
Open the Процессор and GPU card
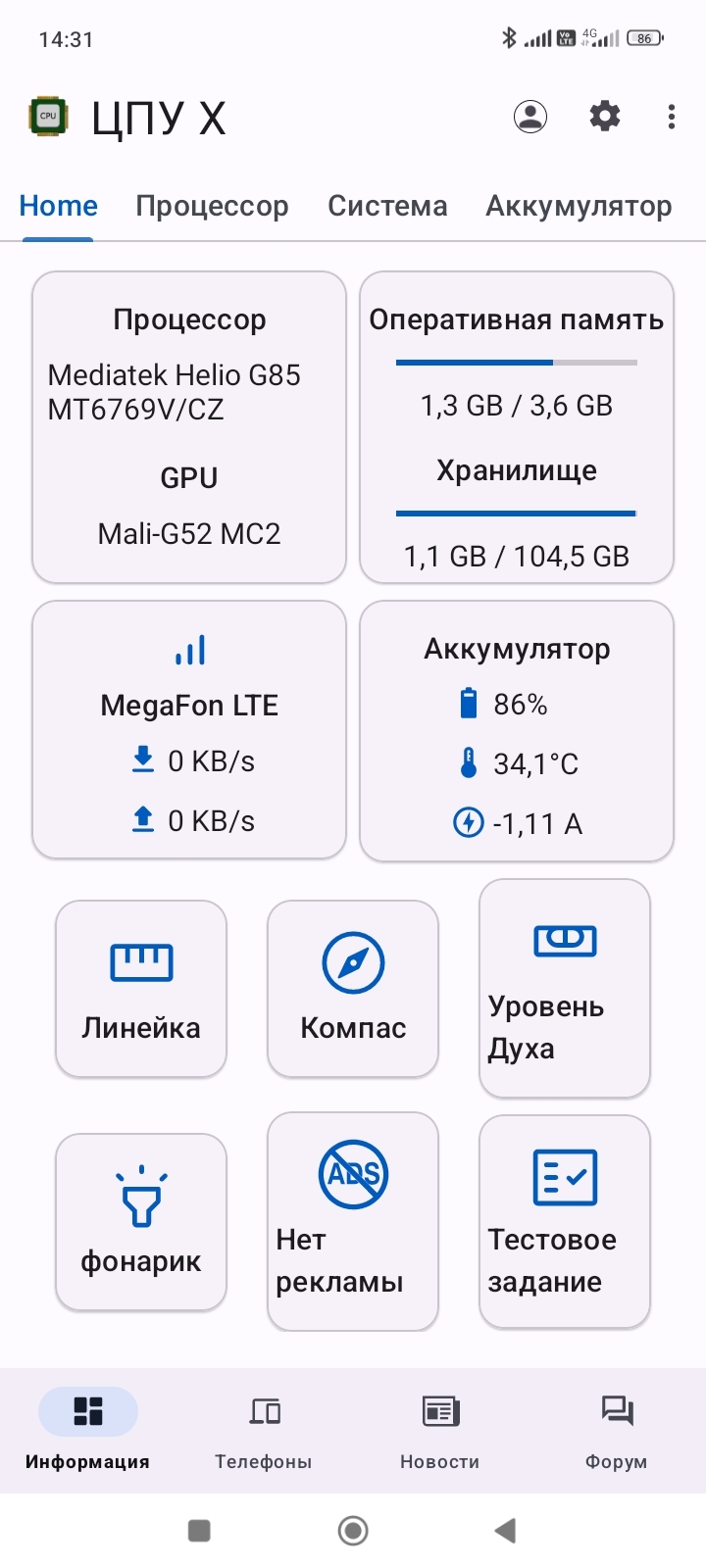pos(189,427)
